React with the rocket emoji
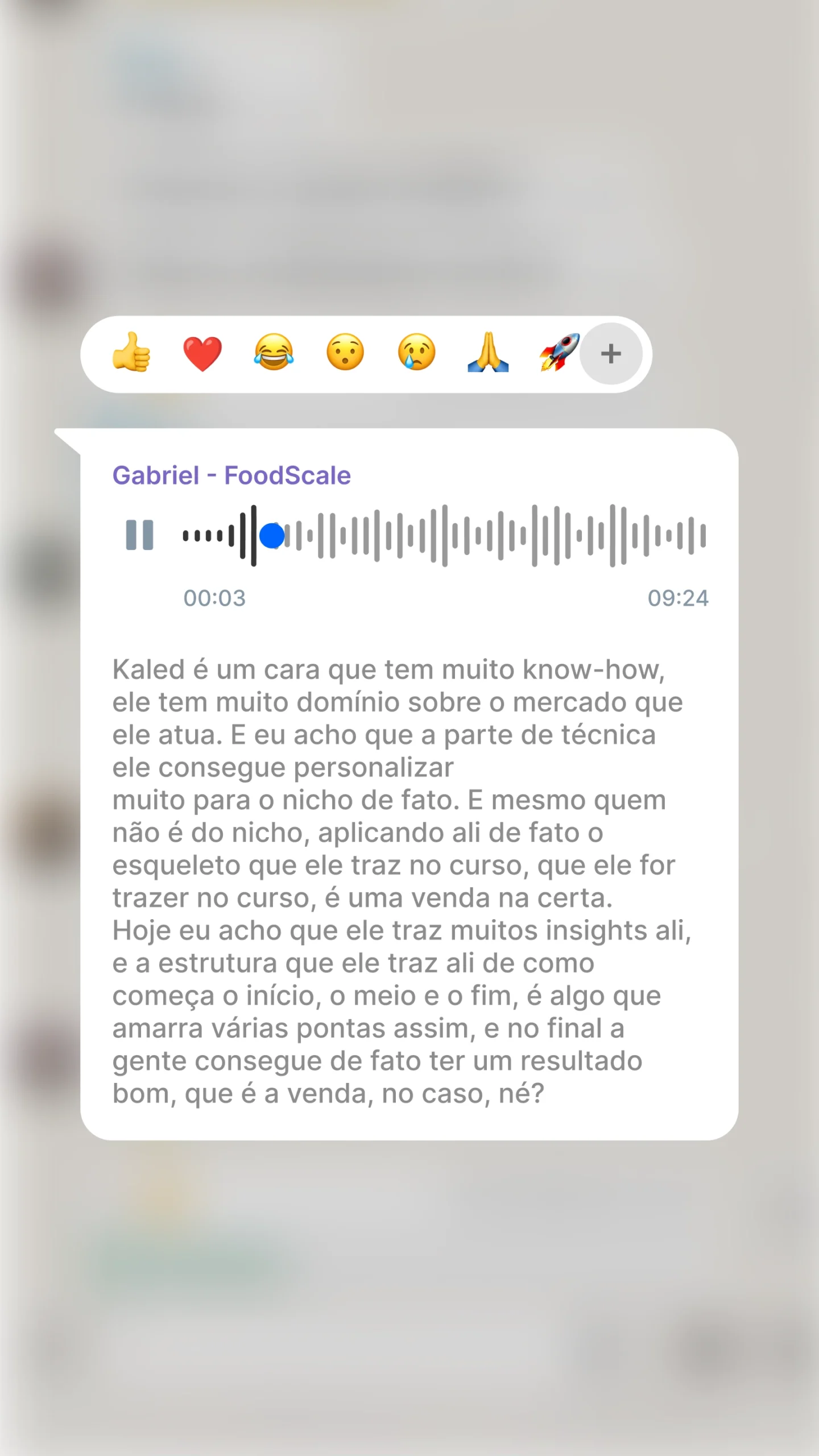The image size is (819, 1456). (559, 353)
